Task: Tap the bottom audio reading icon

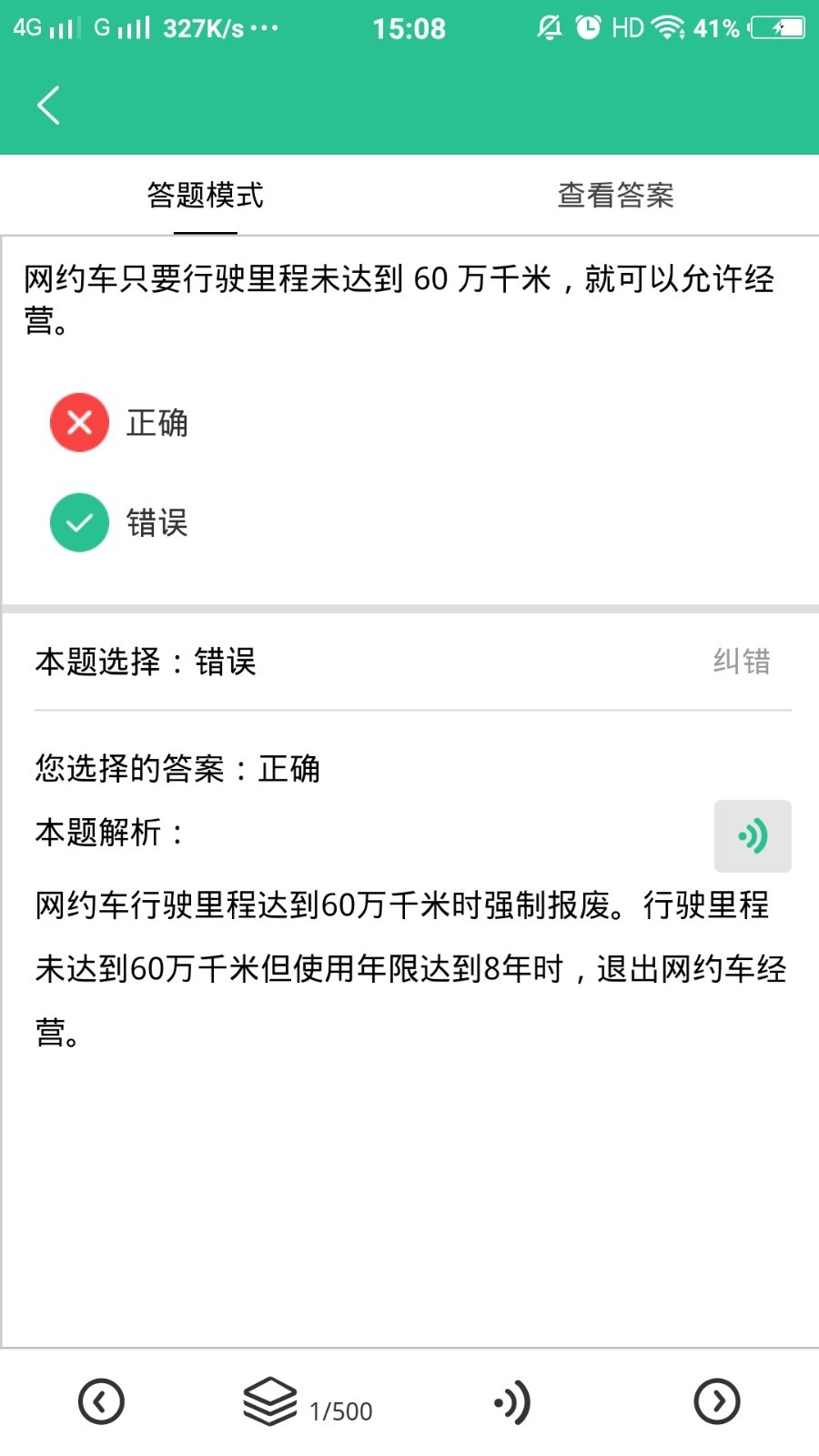Action: click(511, 1401)
